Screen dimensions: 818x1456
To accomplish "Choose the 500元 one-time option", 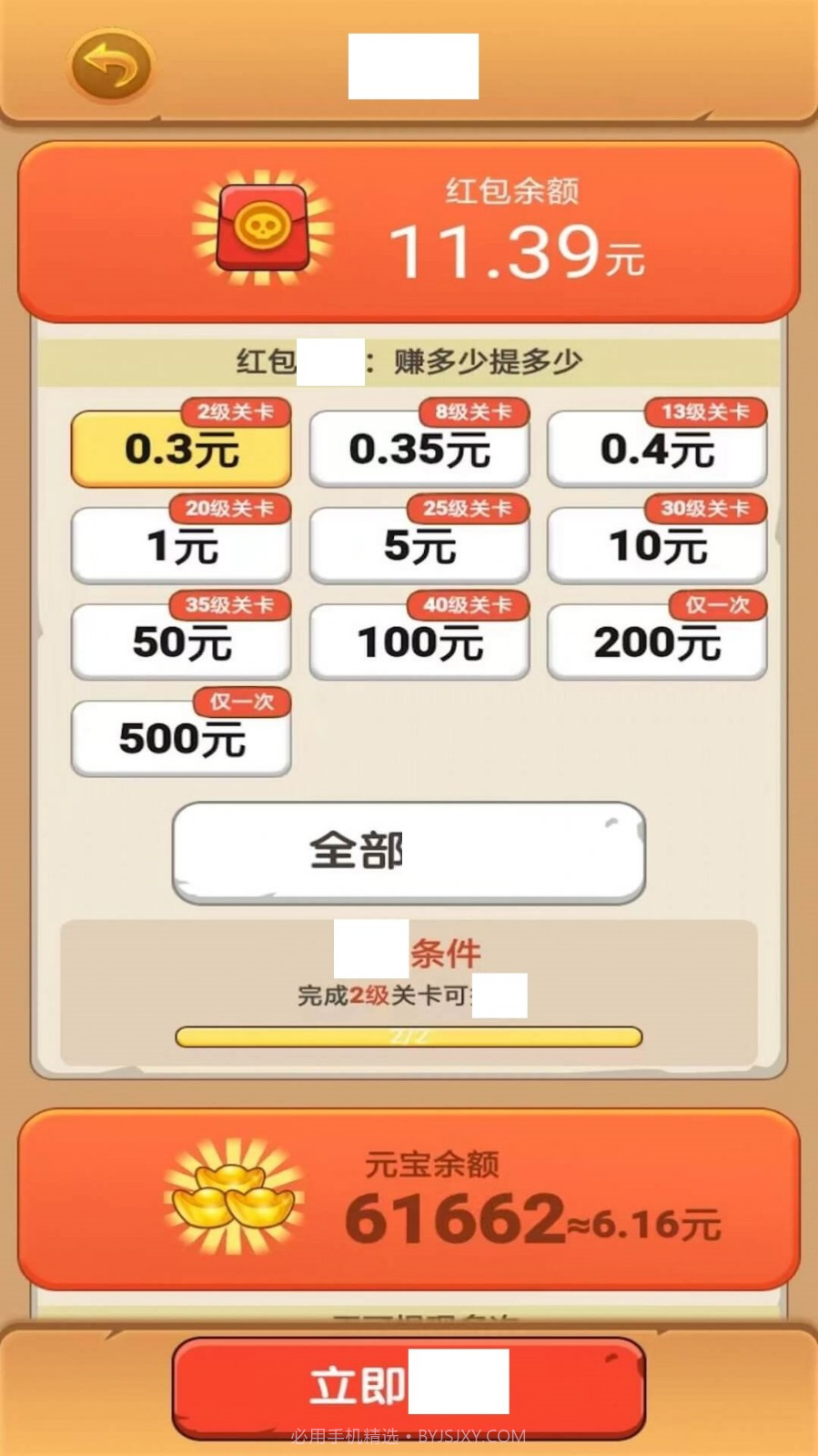I will [x=181, y=739].
